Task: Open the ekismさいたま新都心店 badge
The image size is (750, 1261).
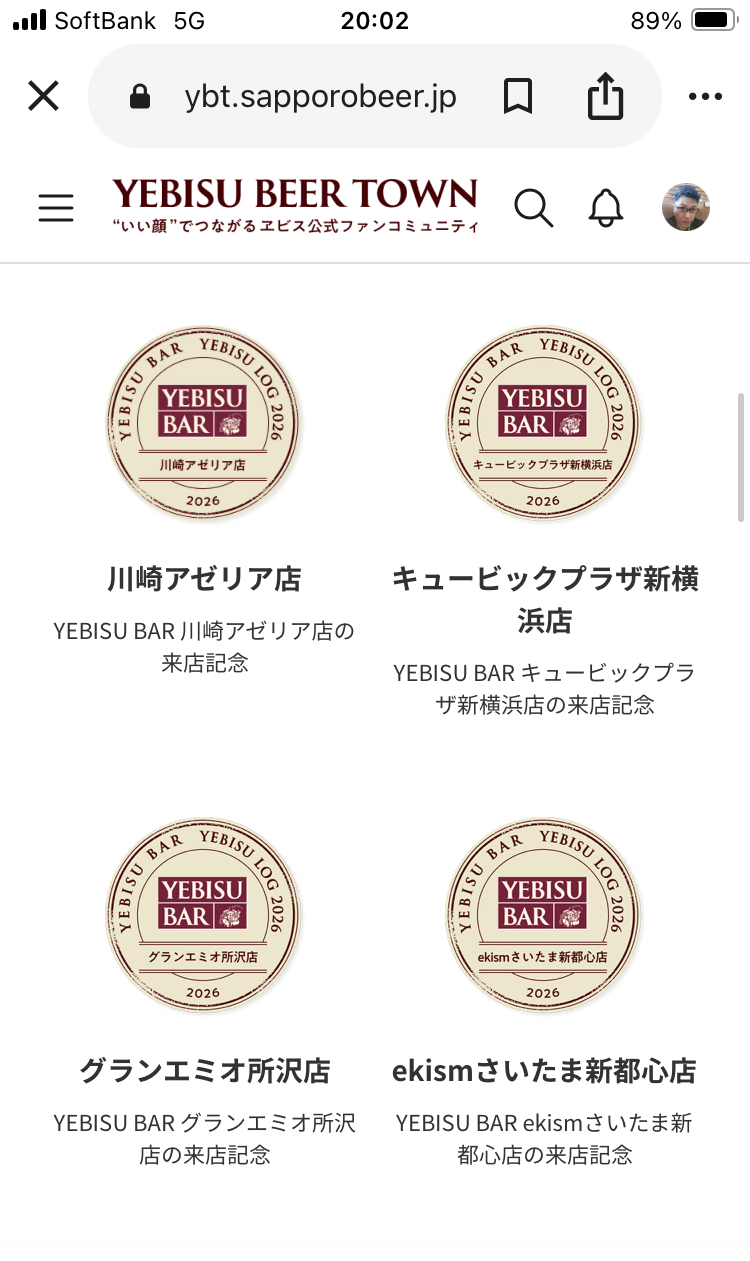Action: [x=543, y=914]
